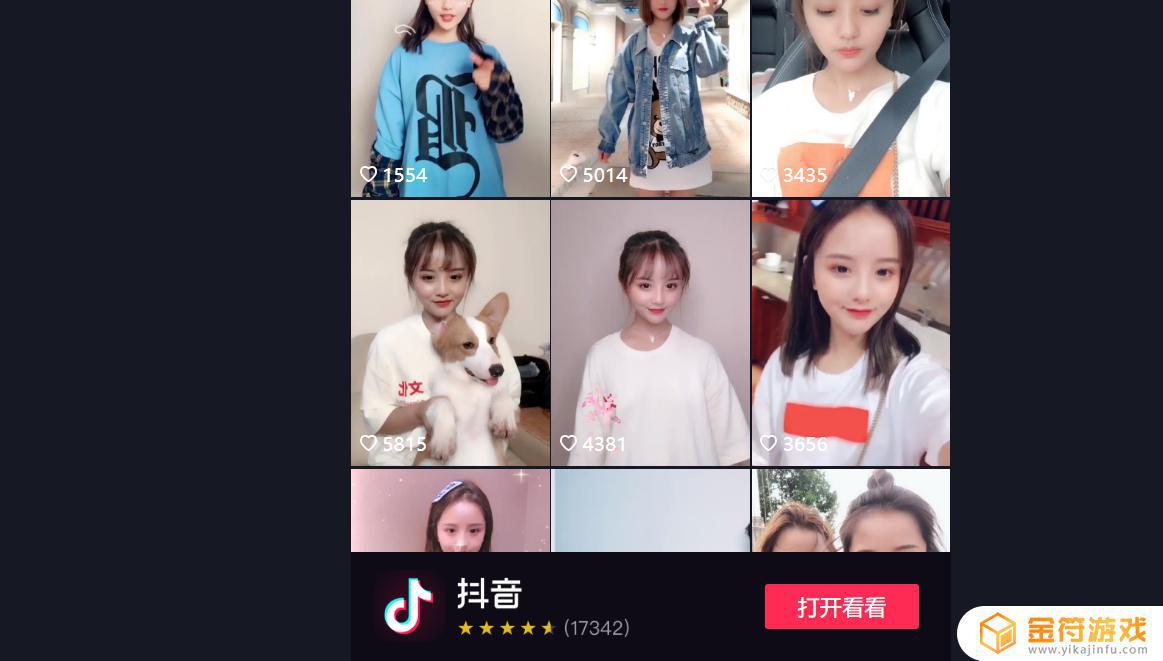
Task: Tap the 打开看看 button
Action: (x=841, y=607)
